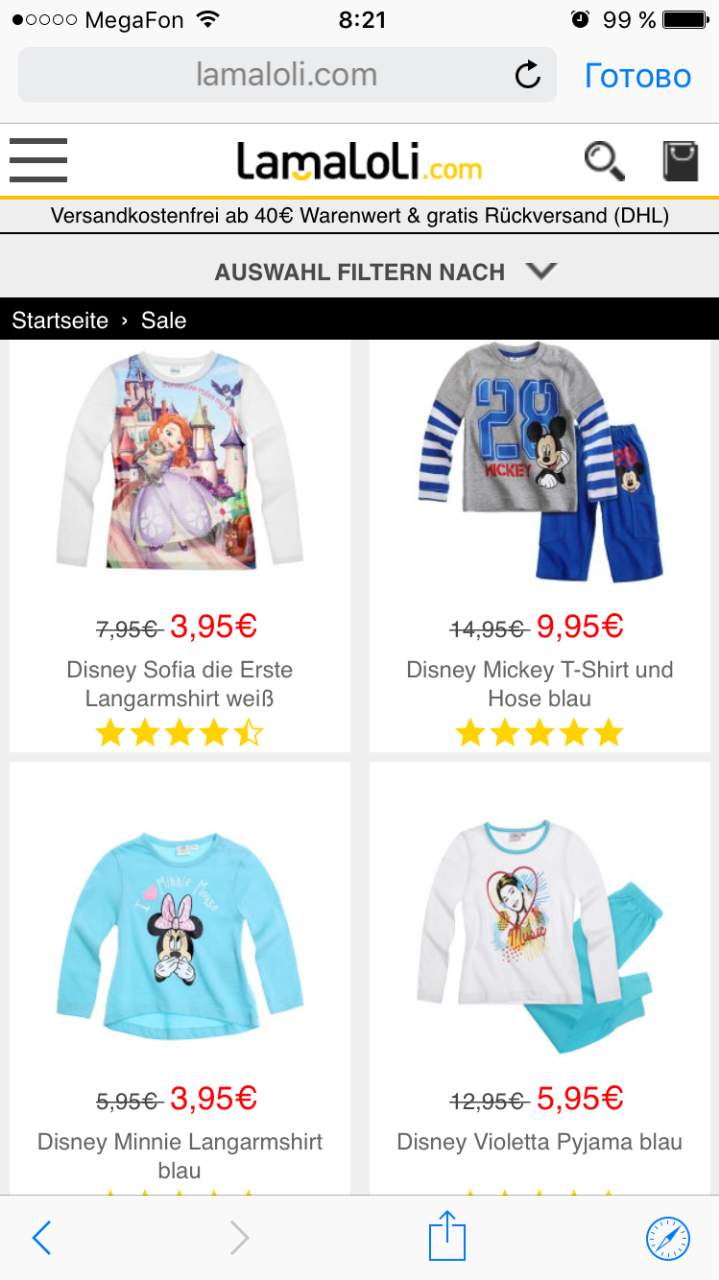Open Disney Mickey T-Shirt und Hose product
719x1280 pixels.
540,684
